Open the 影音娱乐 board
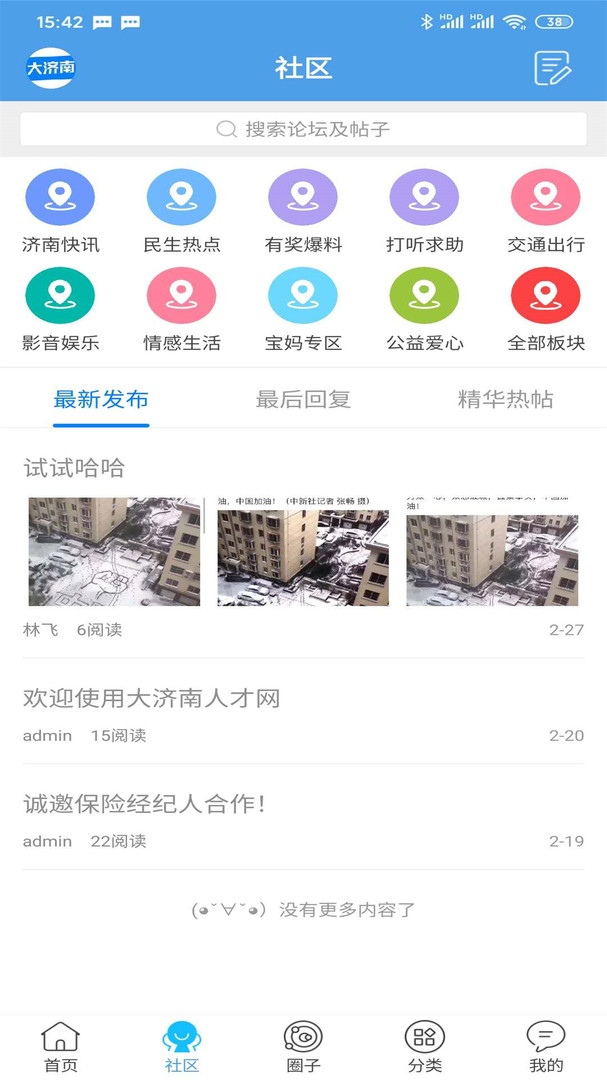This screenshot has width=607, height=1080. click(x=60, y=309)
